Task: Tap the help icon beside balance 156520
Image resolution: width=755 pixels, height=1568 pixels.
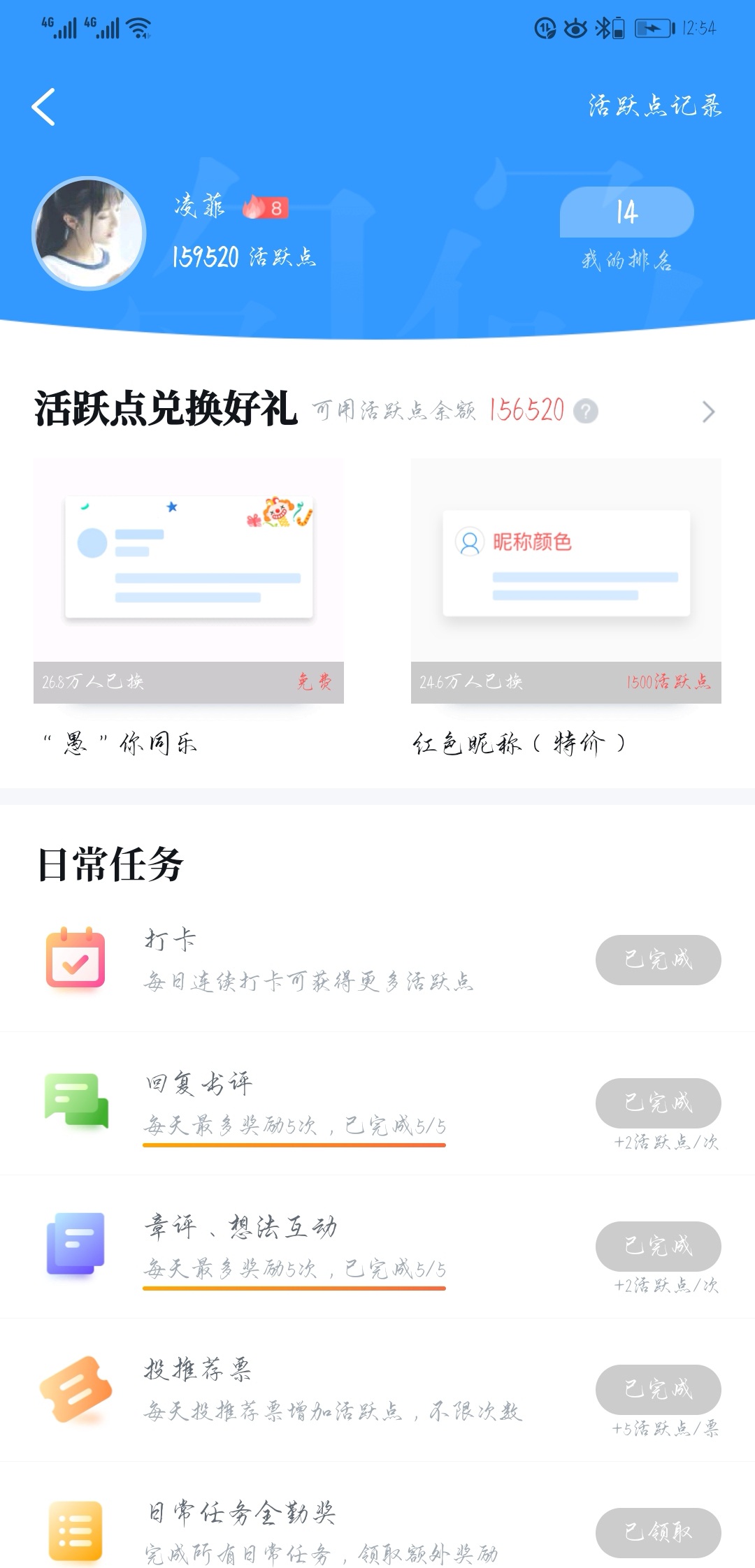Action: pos(586,412)
